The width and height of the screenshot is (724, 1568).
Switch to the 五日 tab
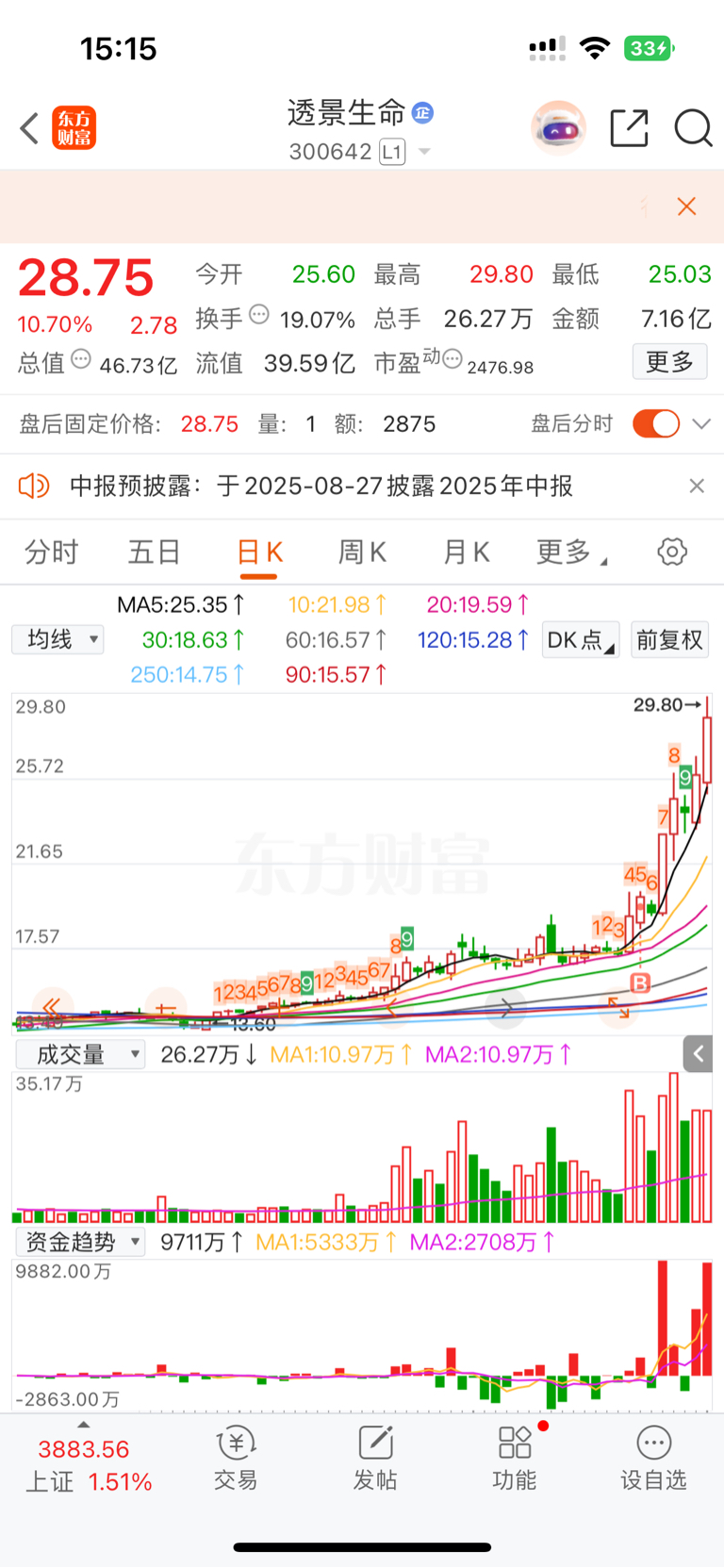(x=155, y=552)
